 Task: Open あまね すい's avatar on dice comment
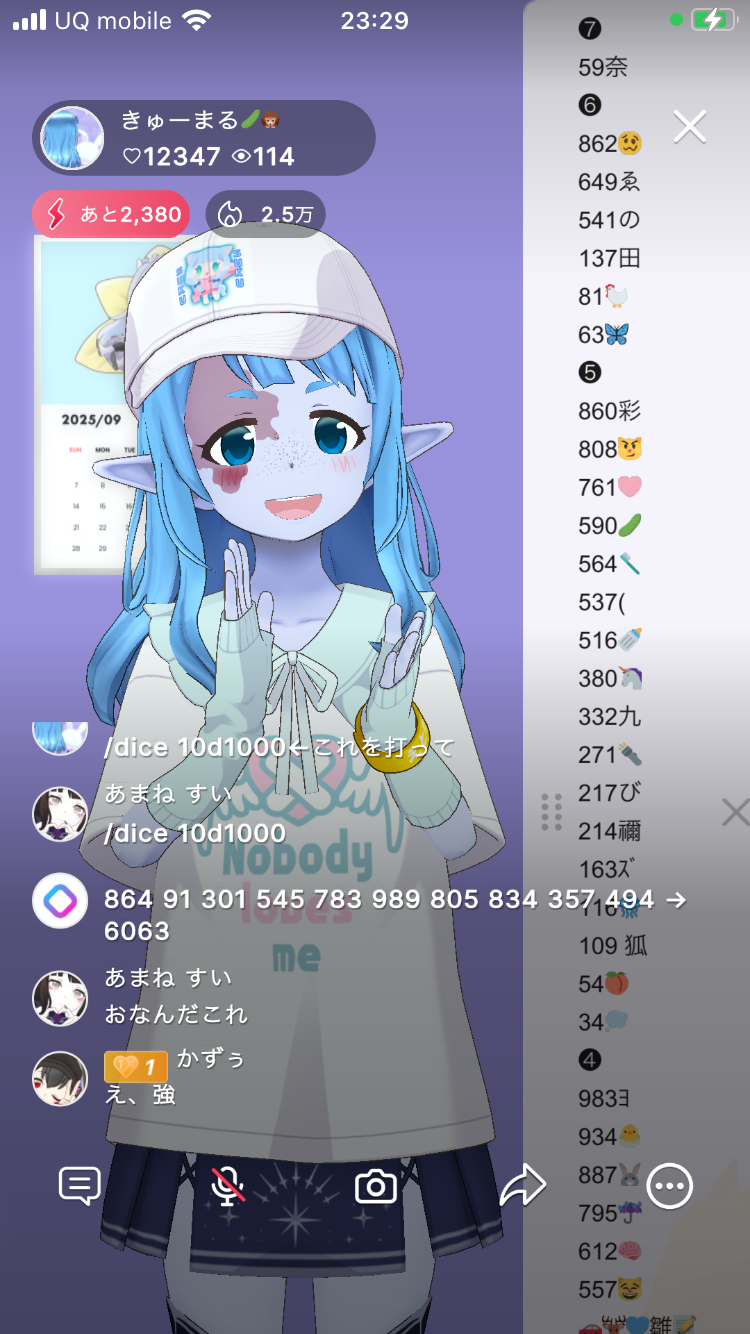coord(60,814)
